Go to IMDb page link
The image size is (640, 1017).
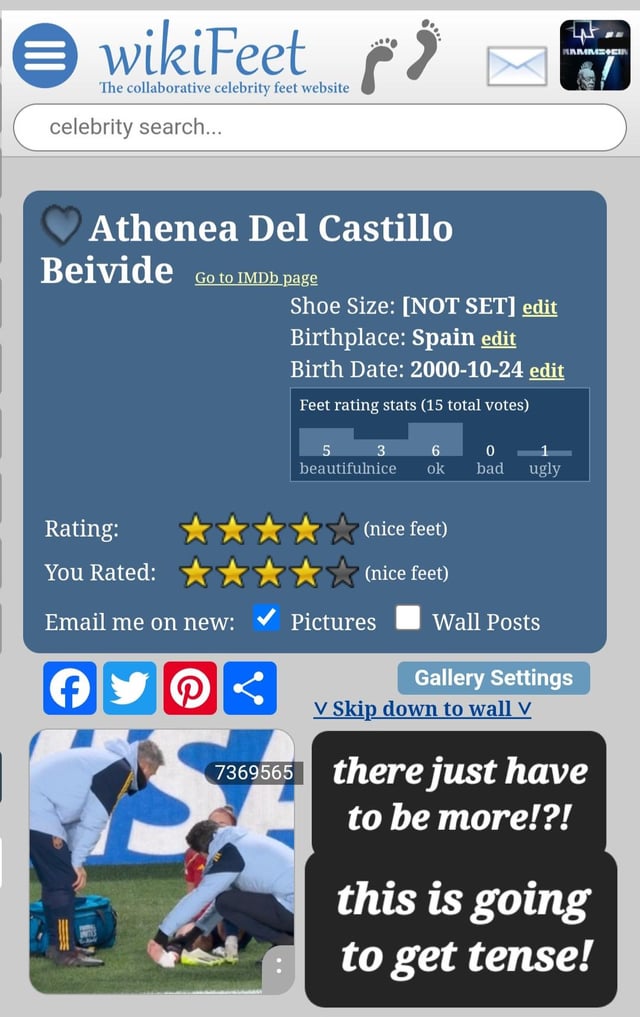[x=256, y=278]
